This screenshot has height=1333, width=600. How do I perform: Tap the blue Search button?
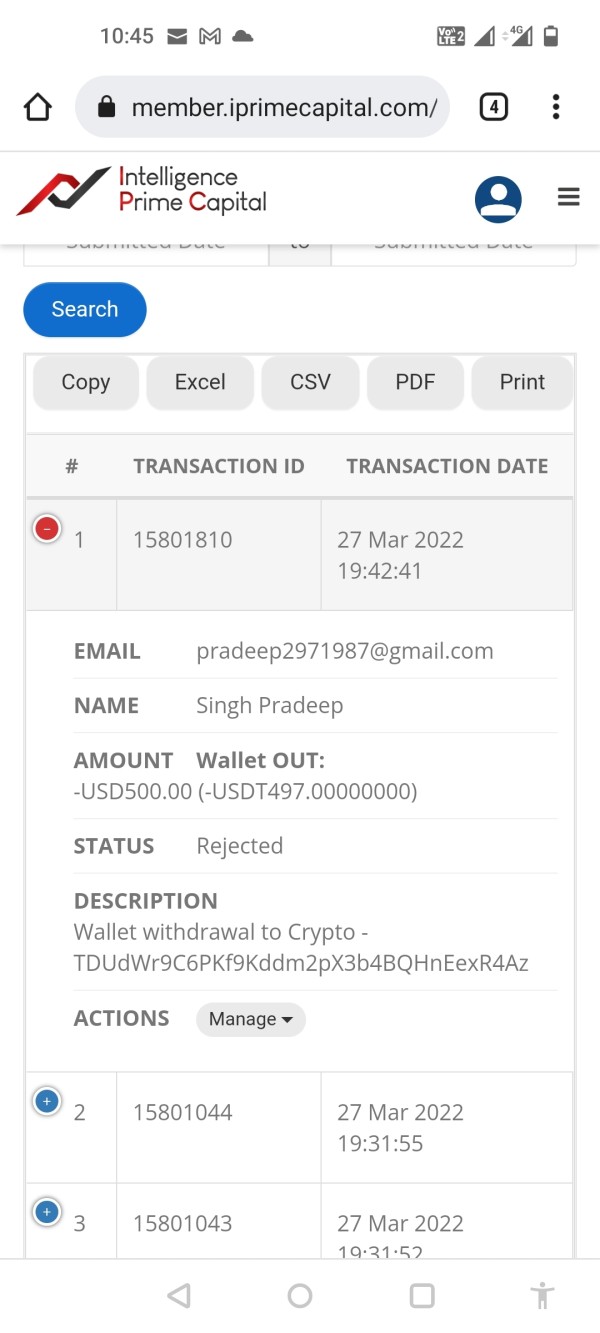(x=85, y=309)
